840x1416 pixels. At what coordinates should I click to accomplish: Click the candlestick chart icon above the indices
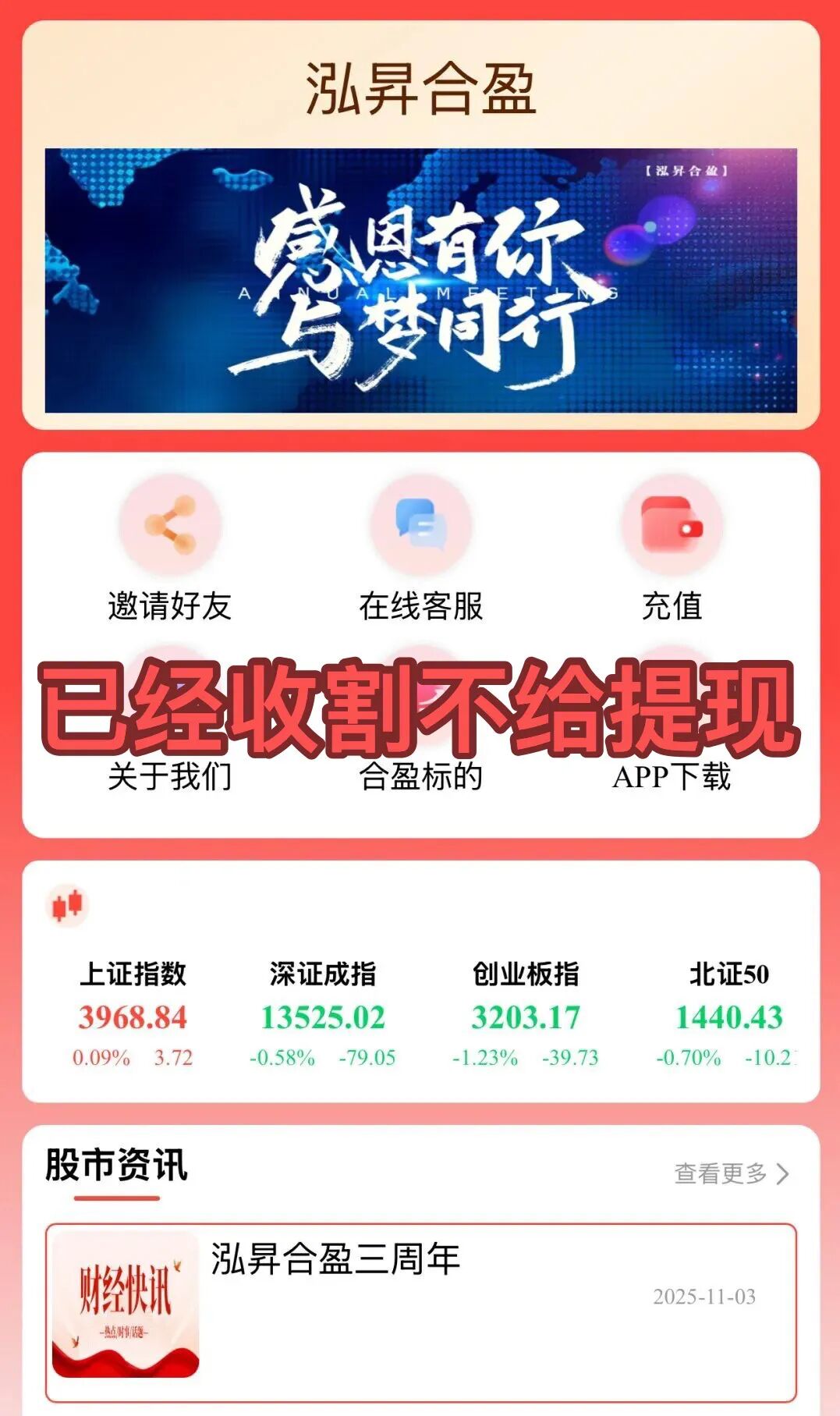(66, 905)
